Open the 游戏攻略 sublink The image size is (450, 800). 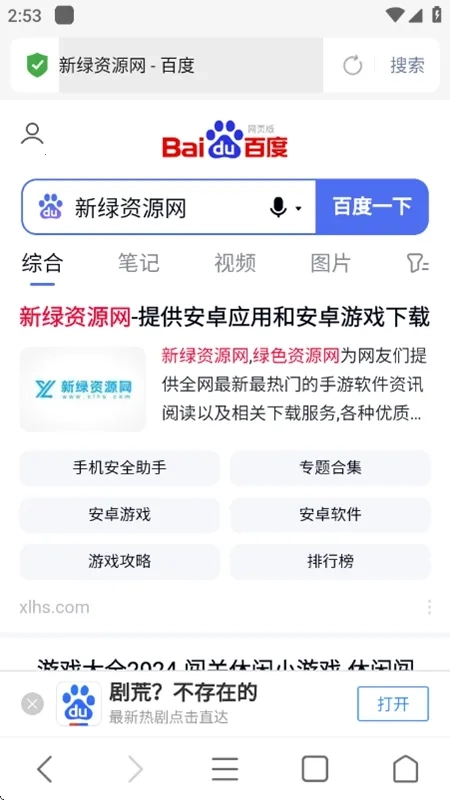point(119,562)
